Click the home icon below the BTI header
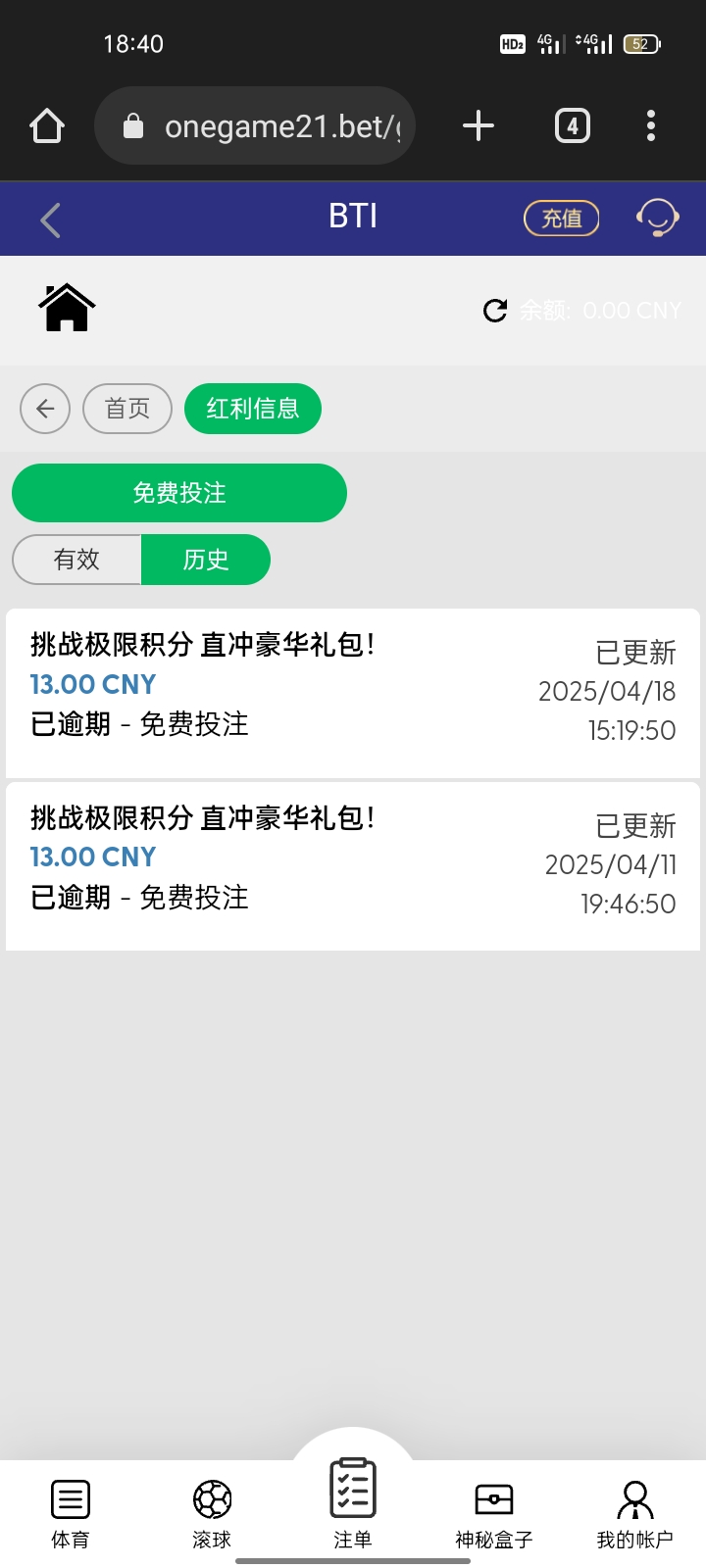This screenshot has width=706, height=1568. point(65,307)
